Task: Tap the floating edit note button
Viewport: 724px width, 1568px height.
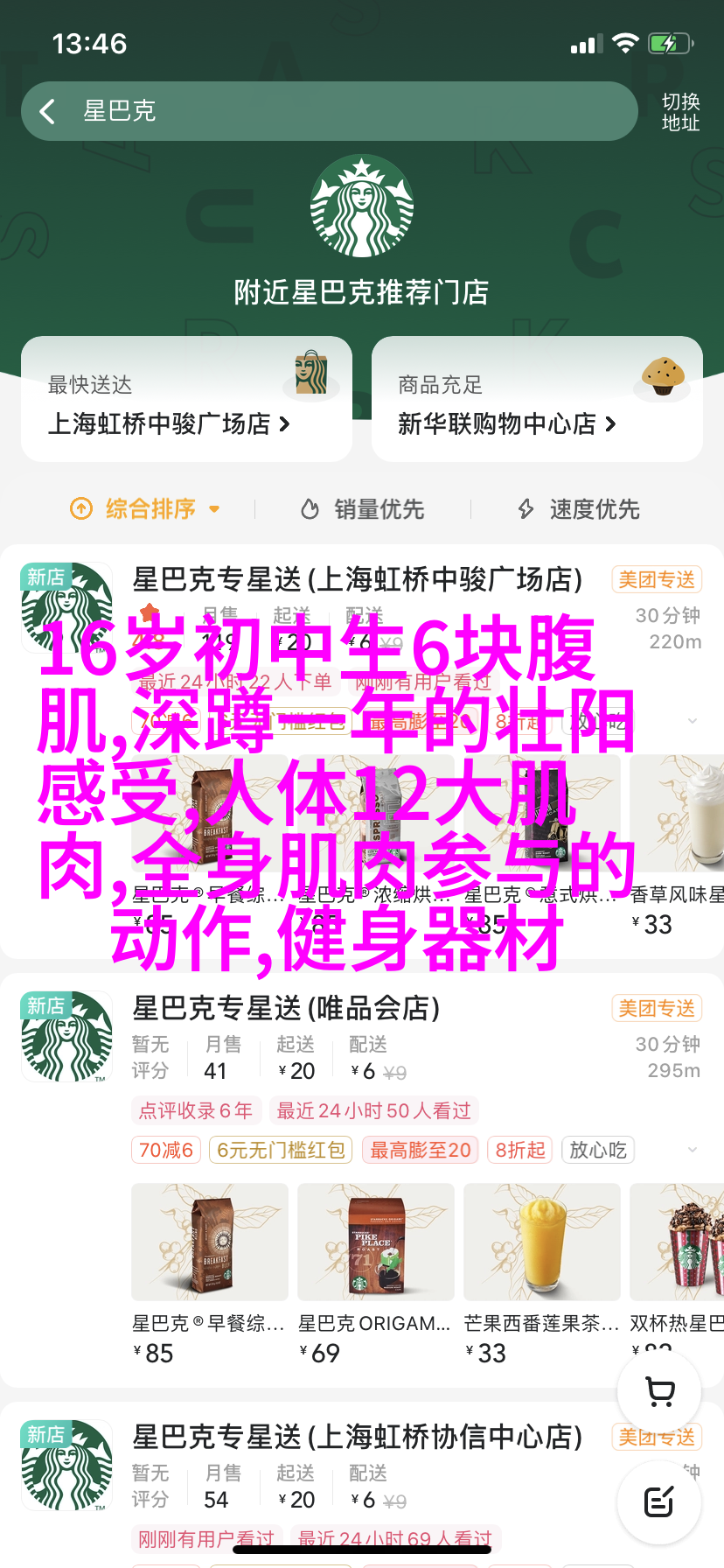Action: tap(659, 1502)
